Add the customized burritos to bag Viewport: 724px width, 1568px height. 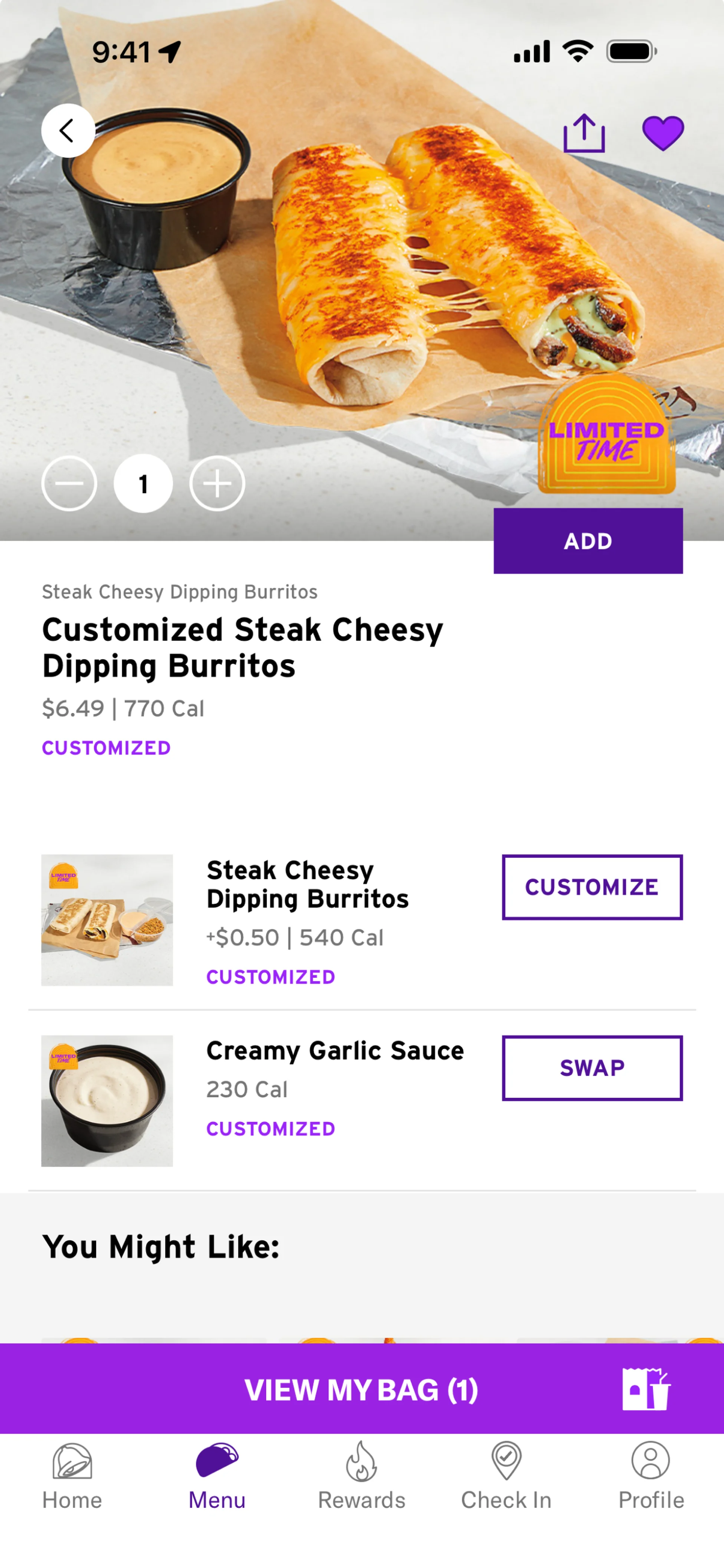pyautogui.click(x=587, y=540)
